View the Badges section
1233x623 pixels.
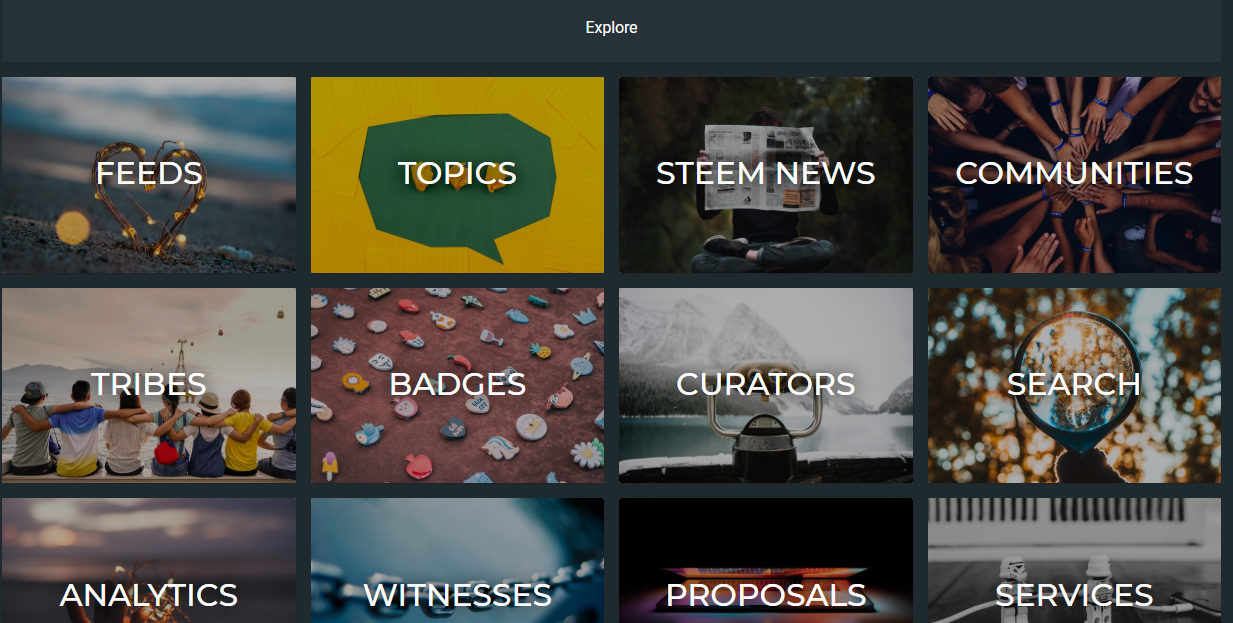[x=457, y=385]
